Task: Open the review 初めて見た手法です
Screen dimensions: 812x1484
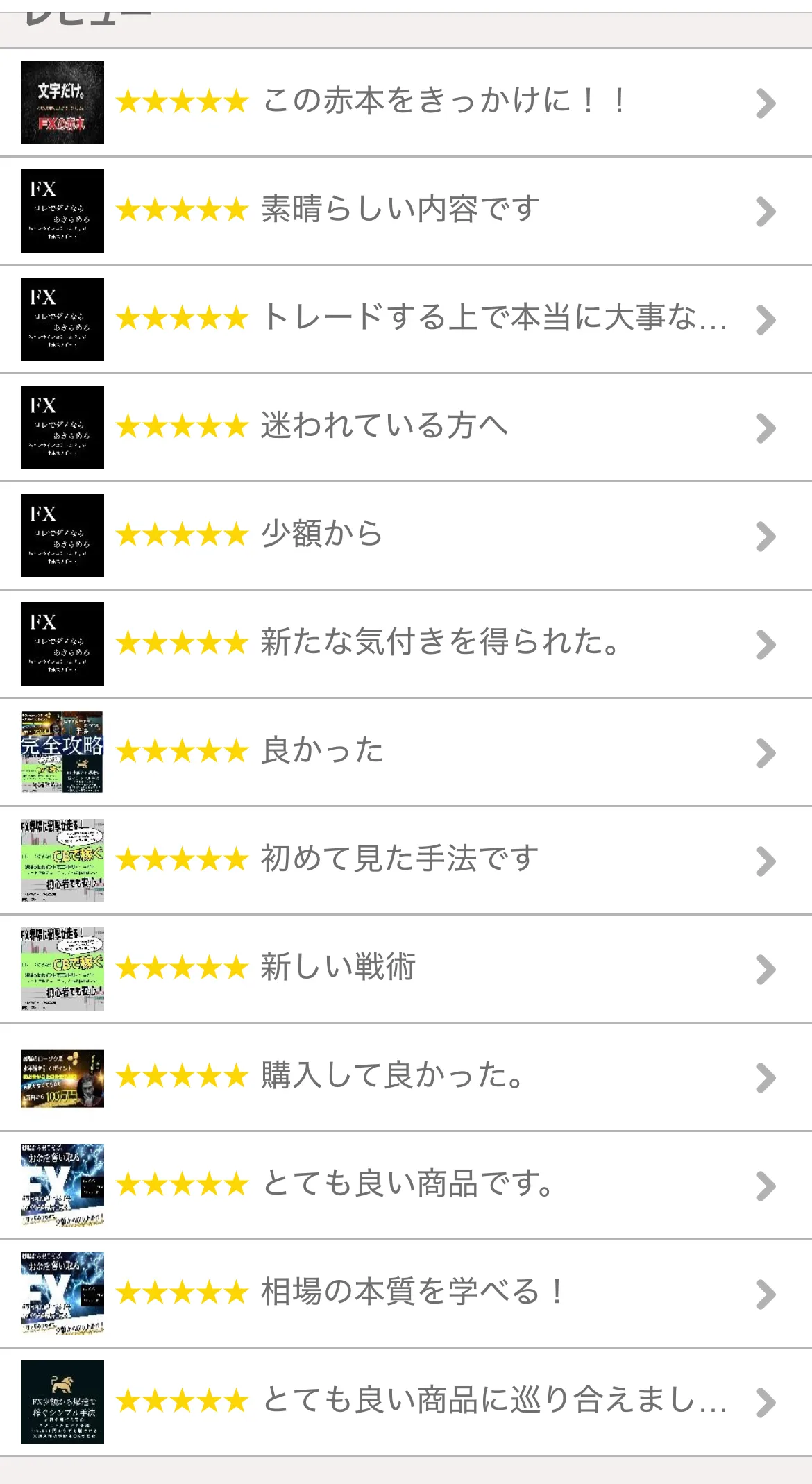Action: (x=406, y=861)
